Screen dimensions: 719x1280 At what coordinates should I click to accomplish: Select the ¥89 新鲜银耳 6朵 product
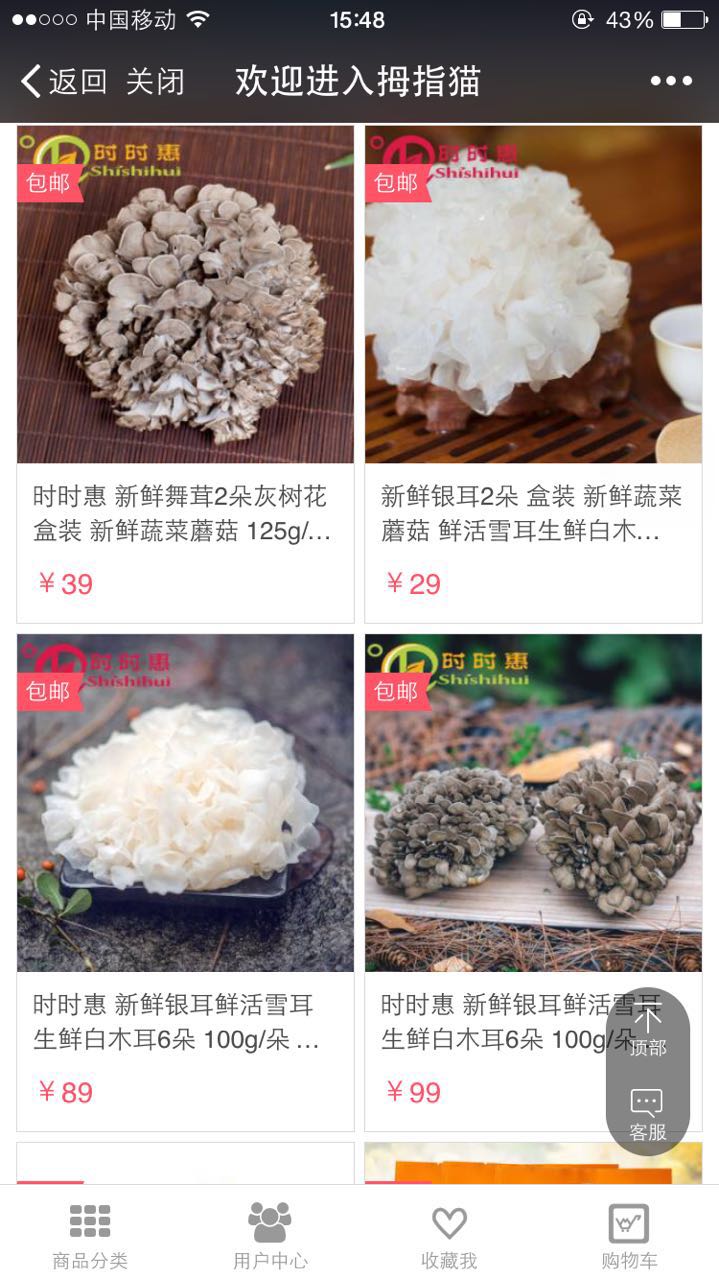185,880
